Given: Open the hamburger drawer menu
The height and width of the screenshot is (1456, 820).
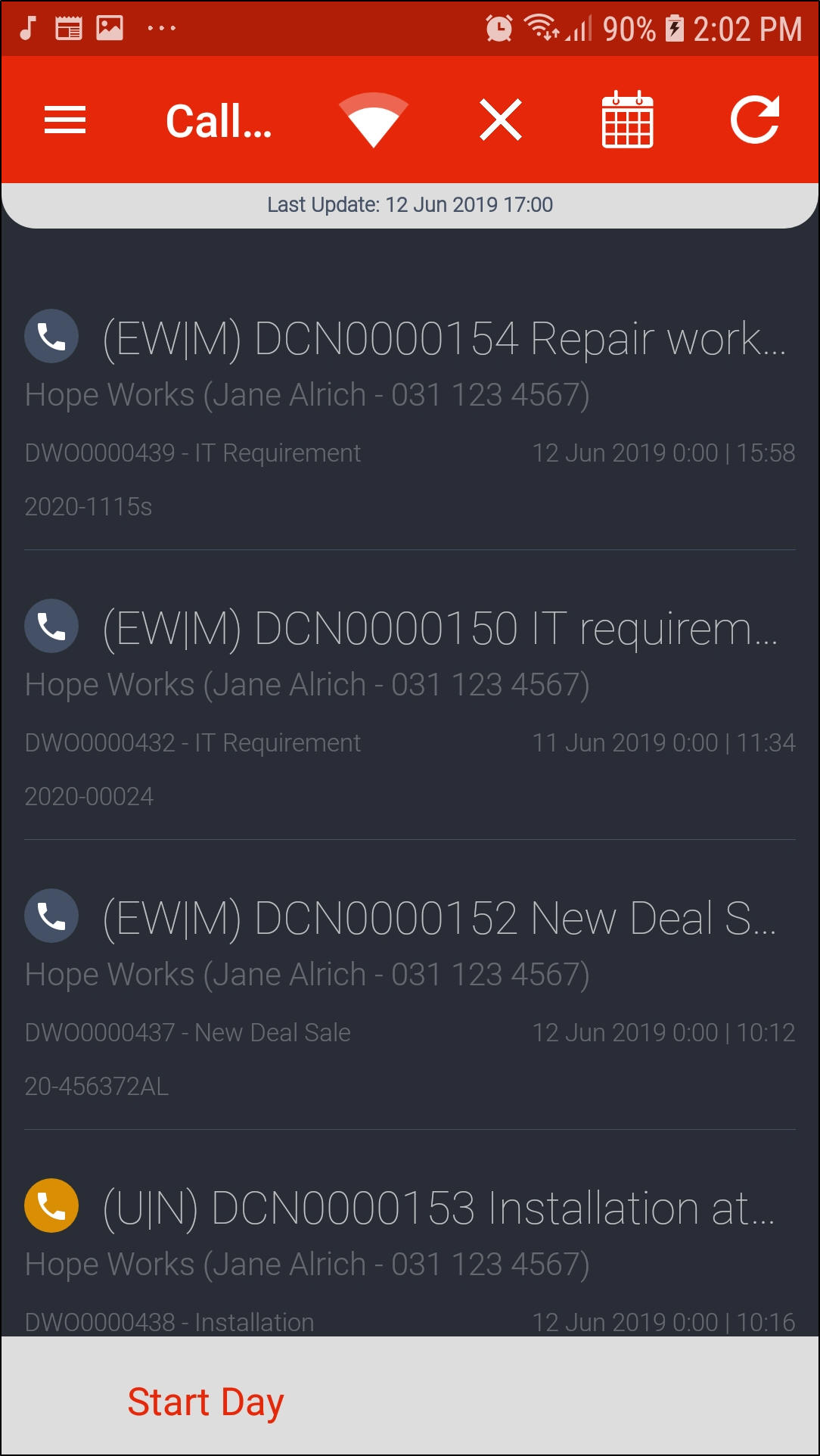Looking at the screenshot, I should 65,120.
